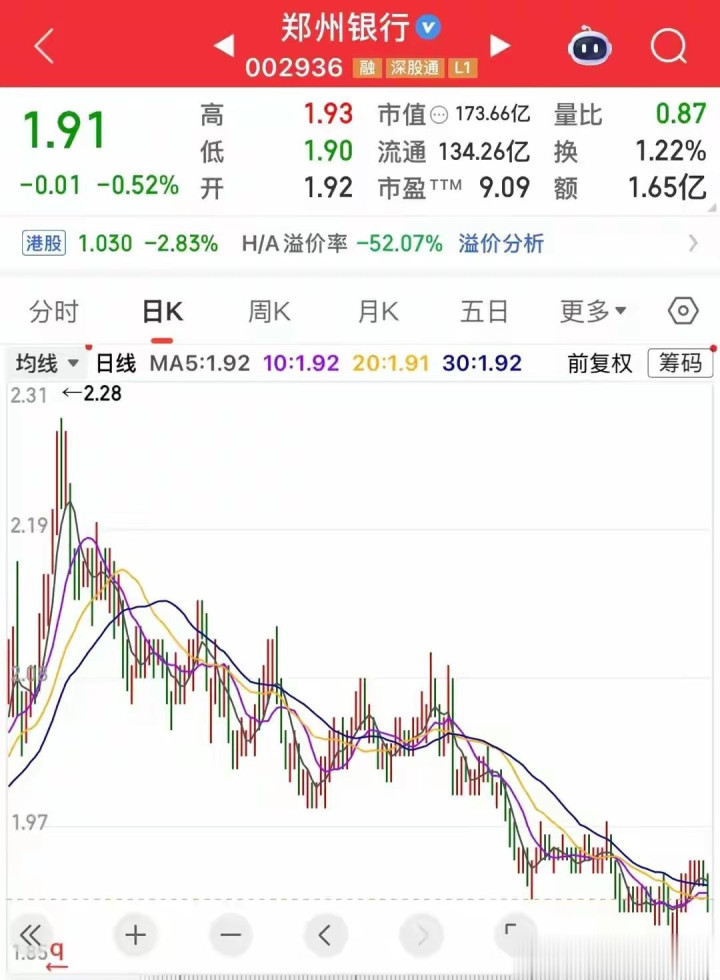The image size is (720, 980).
Task: Open 溢价分析 premium analysis
Action: pos(501,243)
